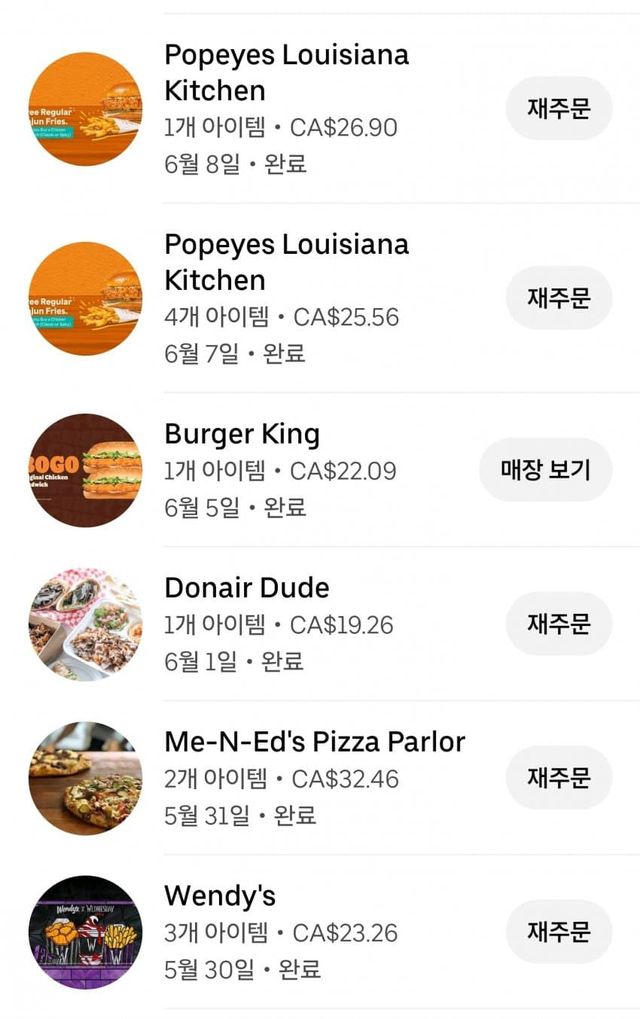
Task: Reorder the CA$26.90 Popeyes order
Action: pyautogui.click(x=558, y=108)
